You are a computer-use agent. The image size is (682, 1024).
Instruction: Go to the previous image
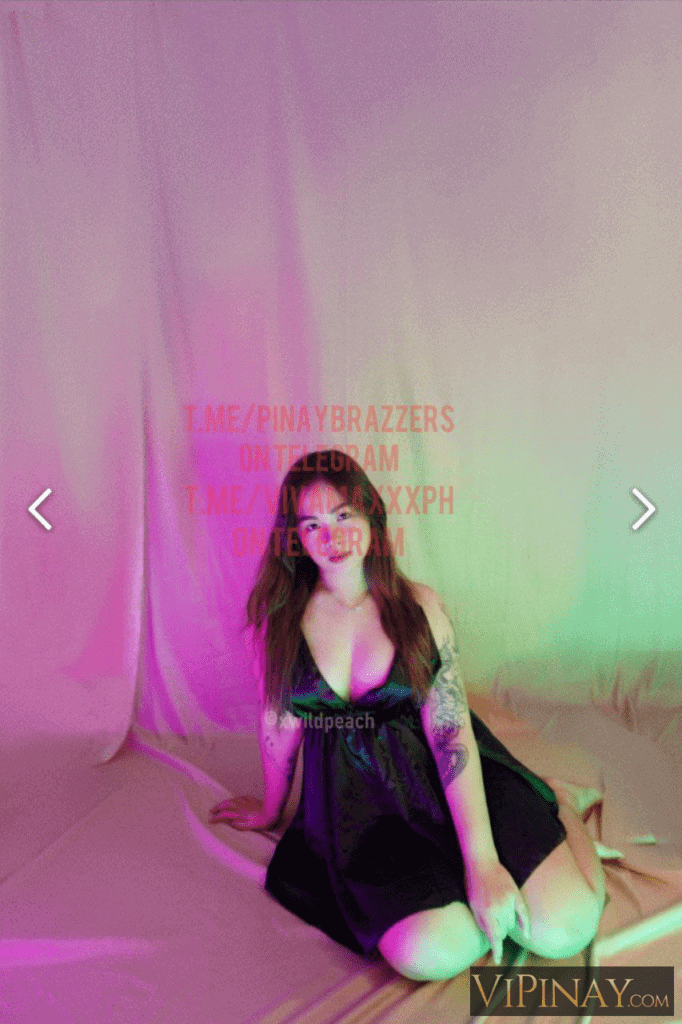click(40, 509)
